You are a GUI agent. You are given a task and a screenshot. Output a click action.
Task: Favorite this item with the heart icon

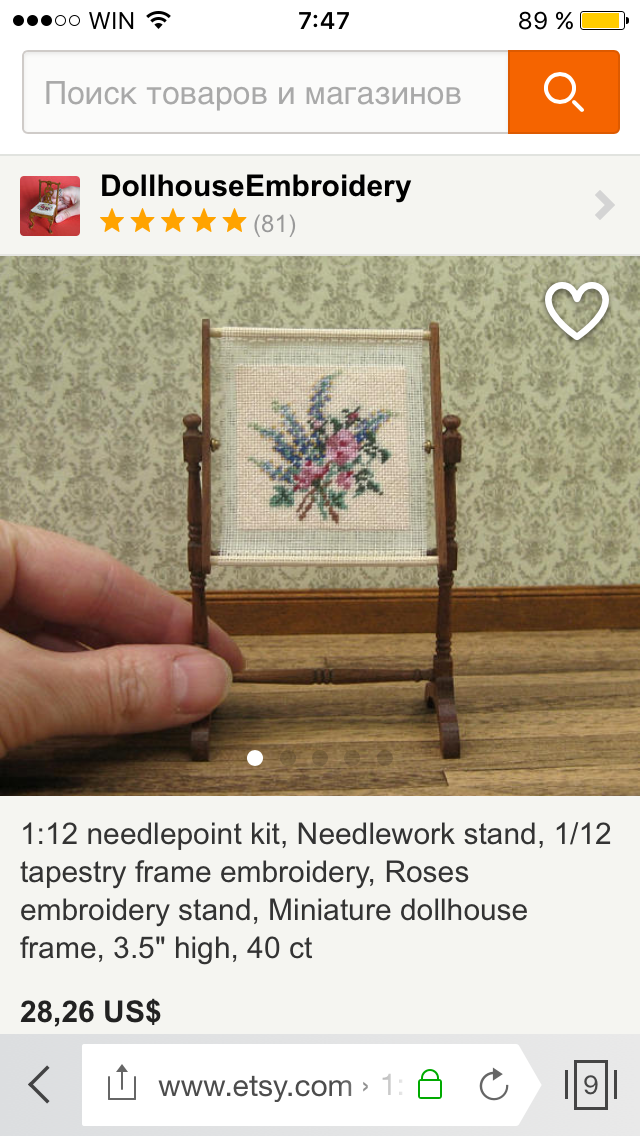point(577,310)
